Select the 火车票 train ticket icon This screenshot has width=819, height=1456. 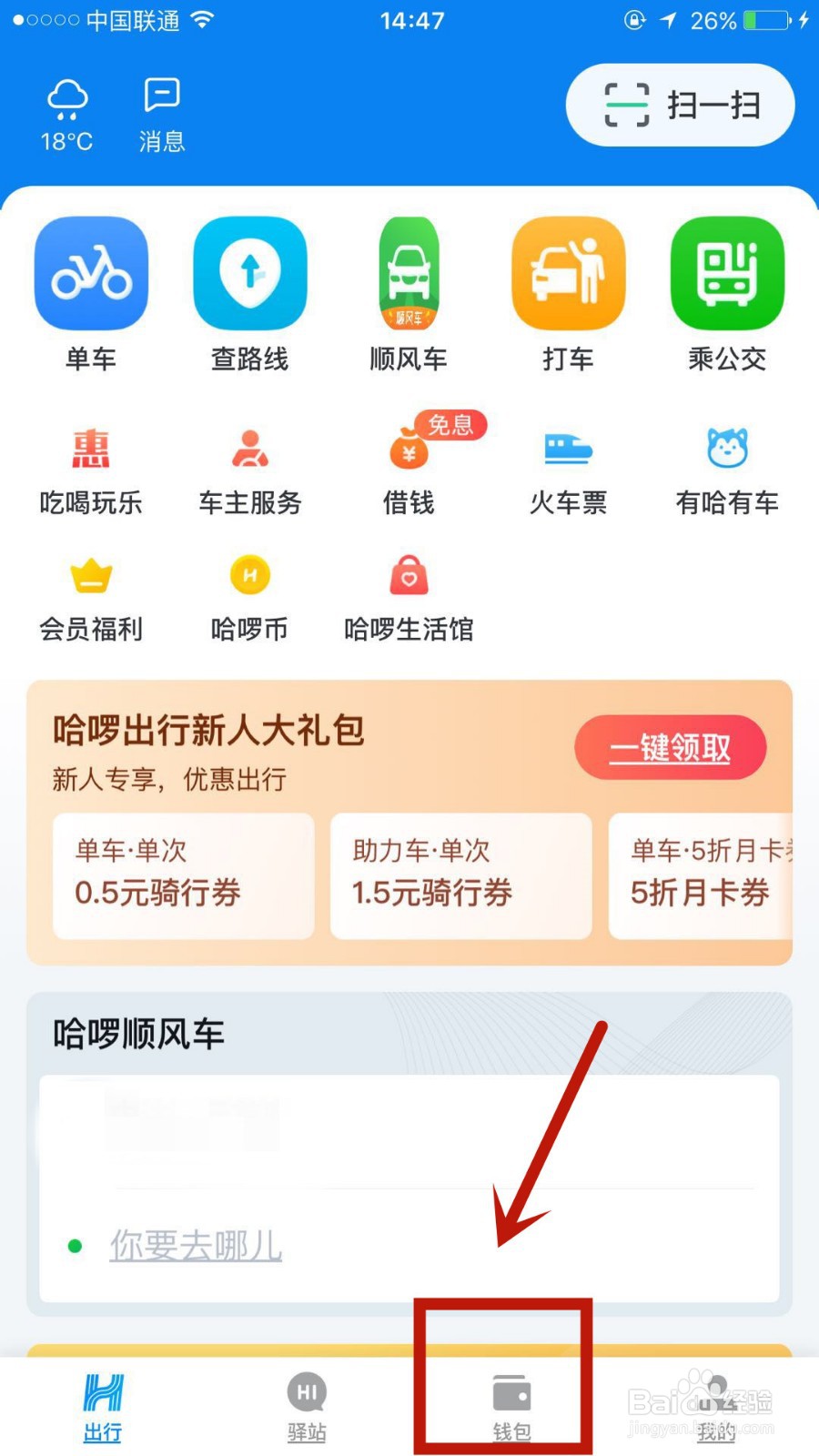tap(567, 469)
